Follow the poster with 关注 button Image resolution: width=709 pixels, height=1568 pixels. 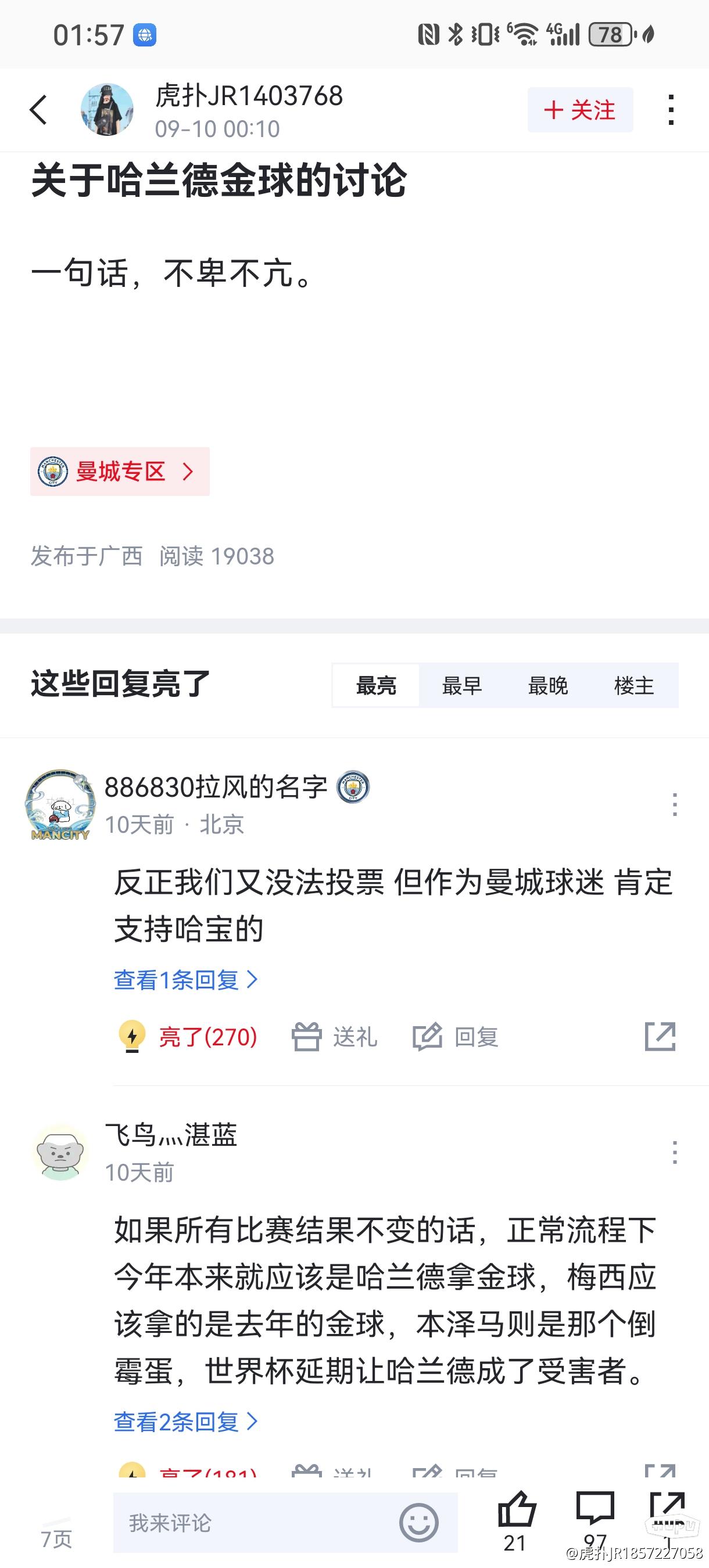pos(580,110)
